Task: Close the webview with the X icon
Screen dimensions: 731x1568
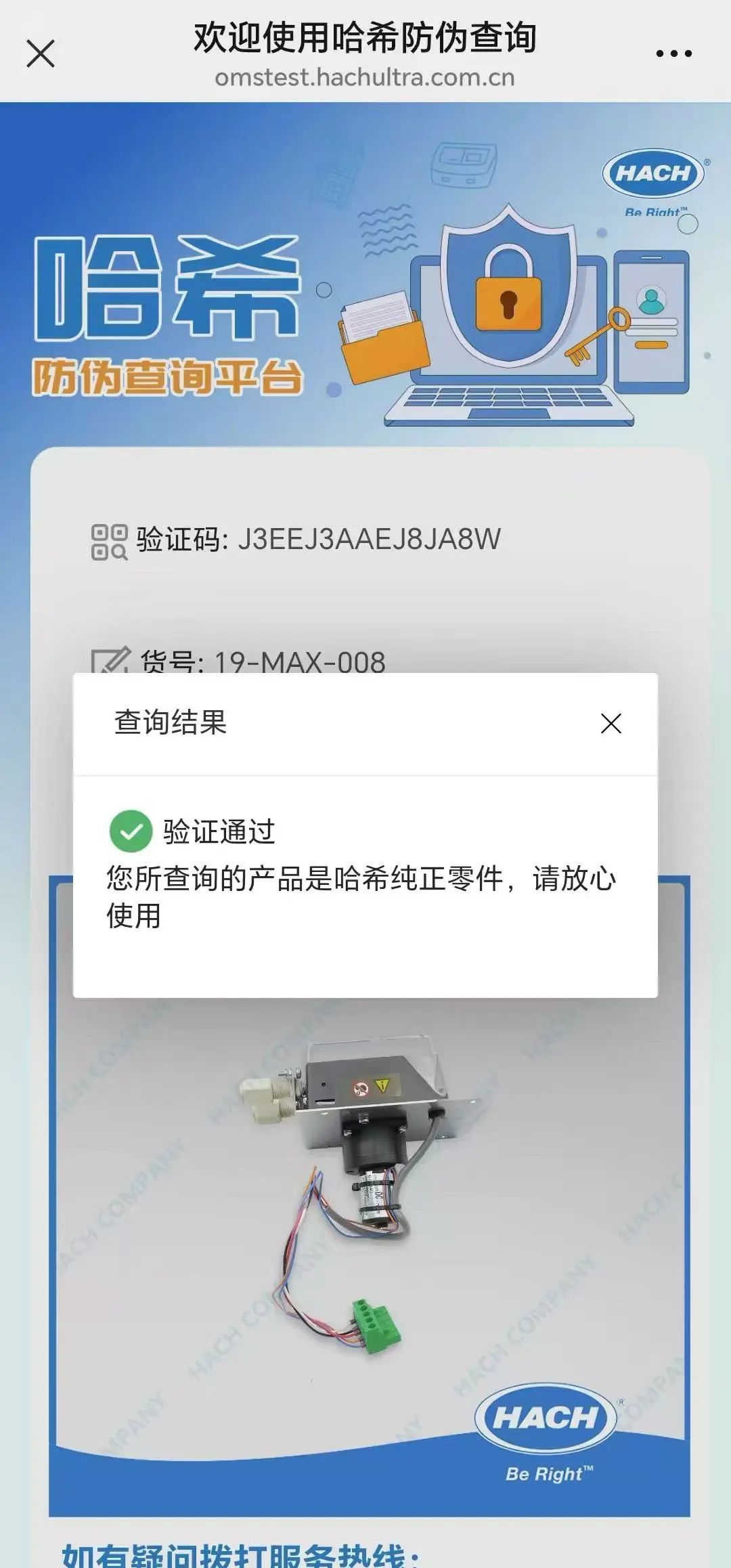Action: coord(41,53)
